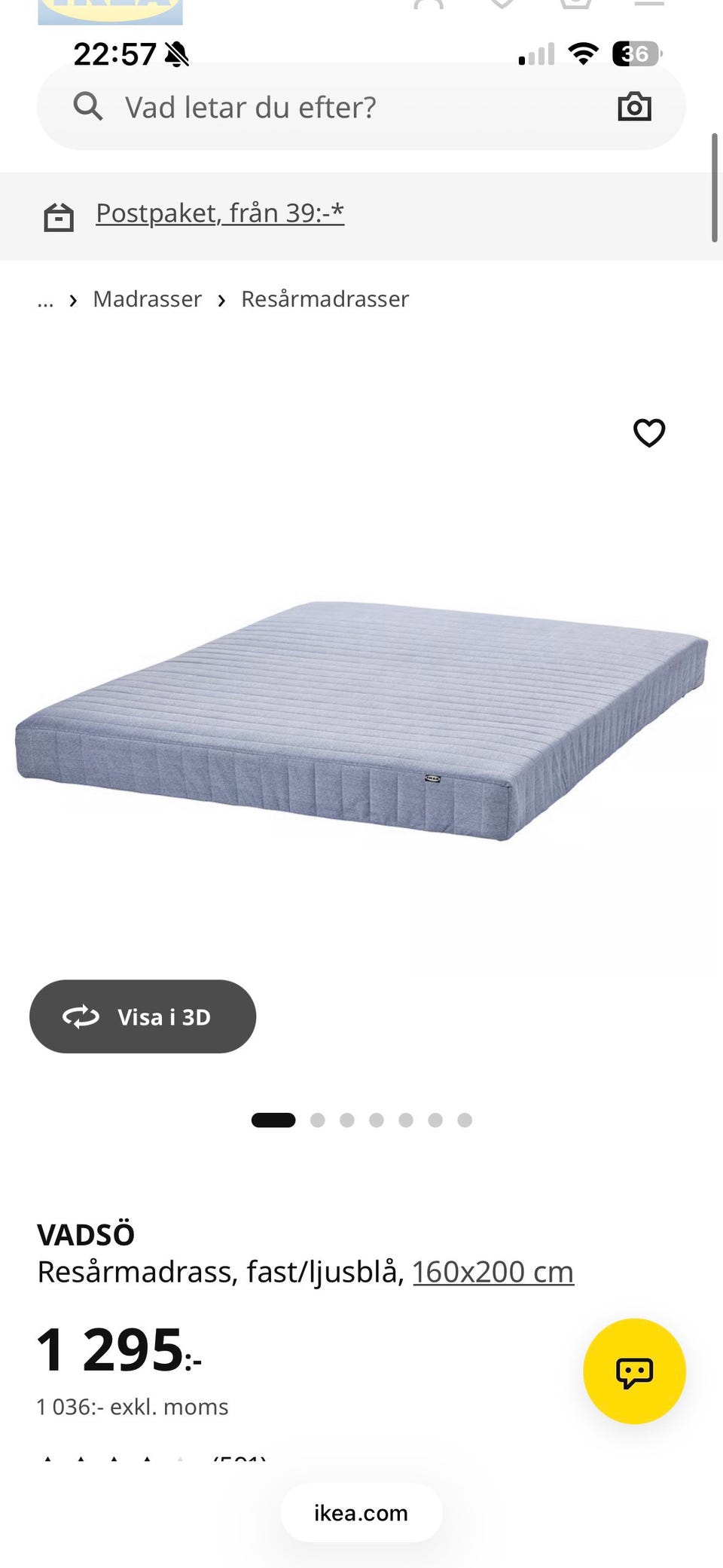
Task: Open the 160x200 cm size link
Action: [493, 1272]
